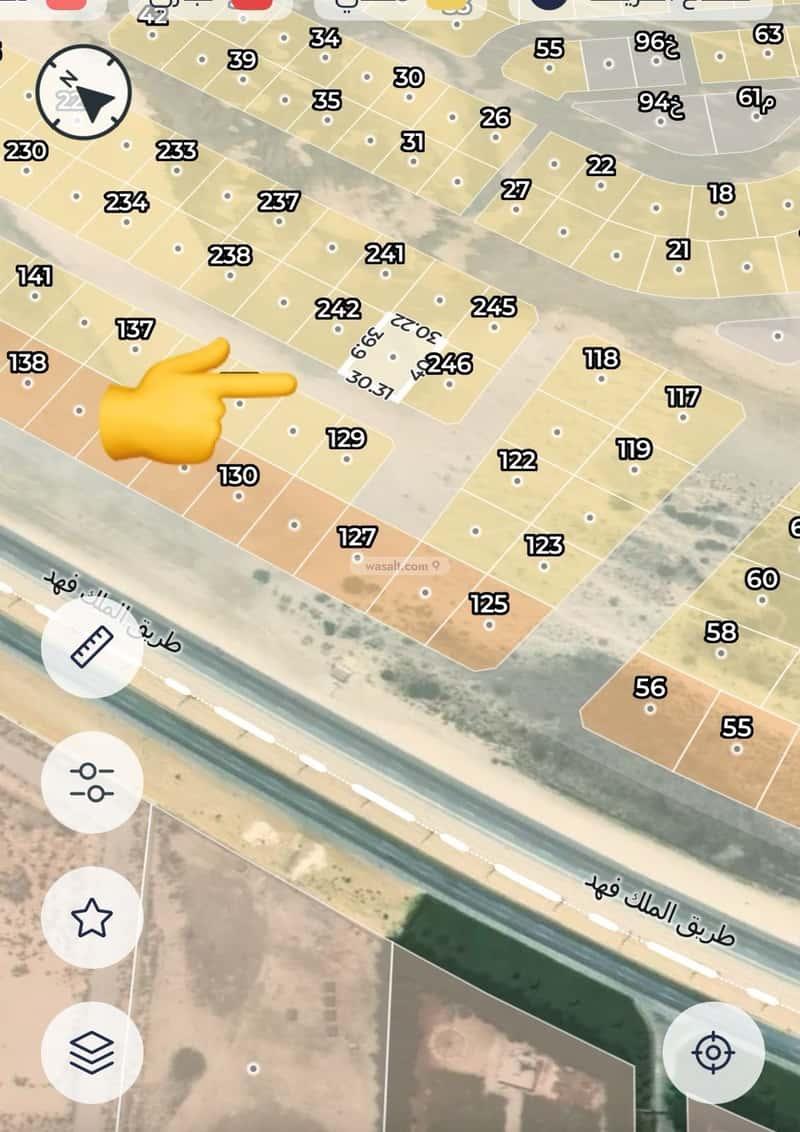
Task: Center the map on my location
Action: pos(713,1052)
